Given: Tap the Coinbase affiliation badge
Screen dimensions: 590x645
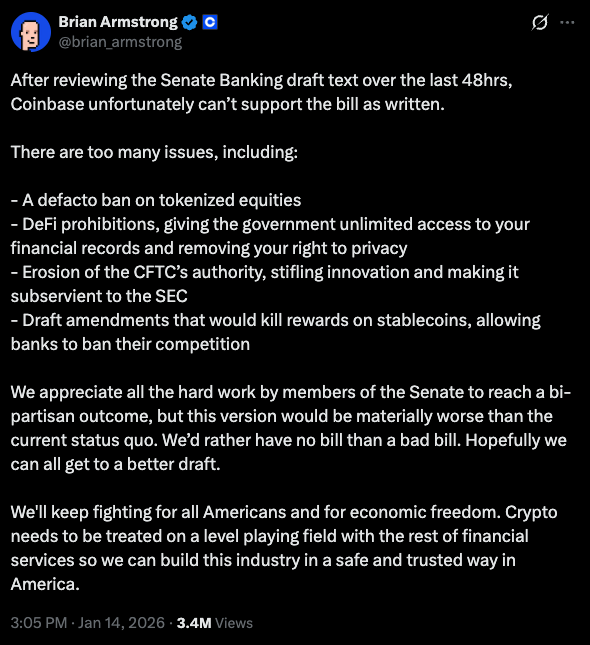Looking at the screenshot, I should coord(210,22).
